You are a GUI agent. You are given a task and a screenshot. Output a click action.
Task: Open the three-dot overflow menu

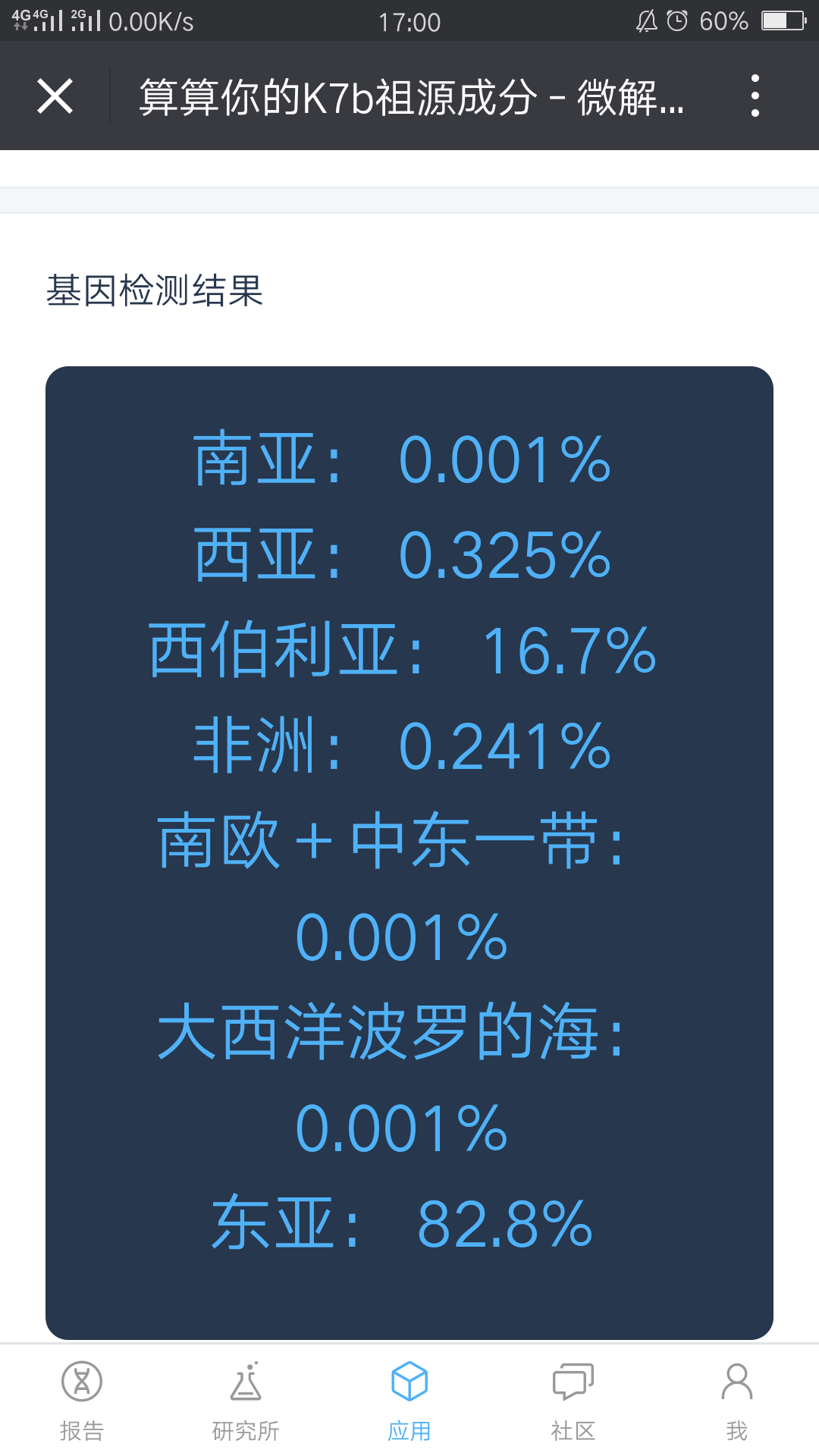(x=755, y=96)
